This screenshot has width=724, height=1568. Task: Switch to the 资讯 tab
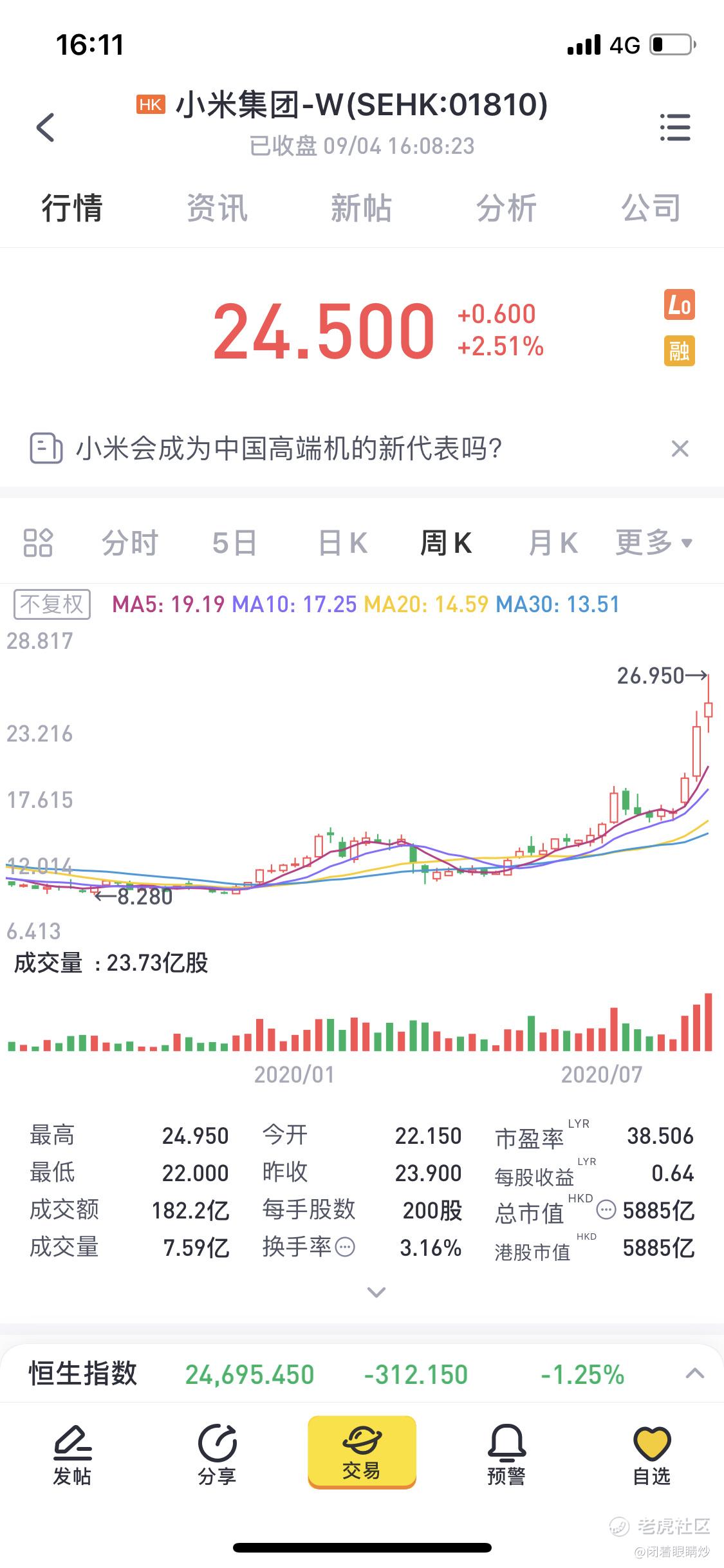pos(217,209)
